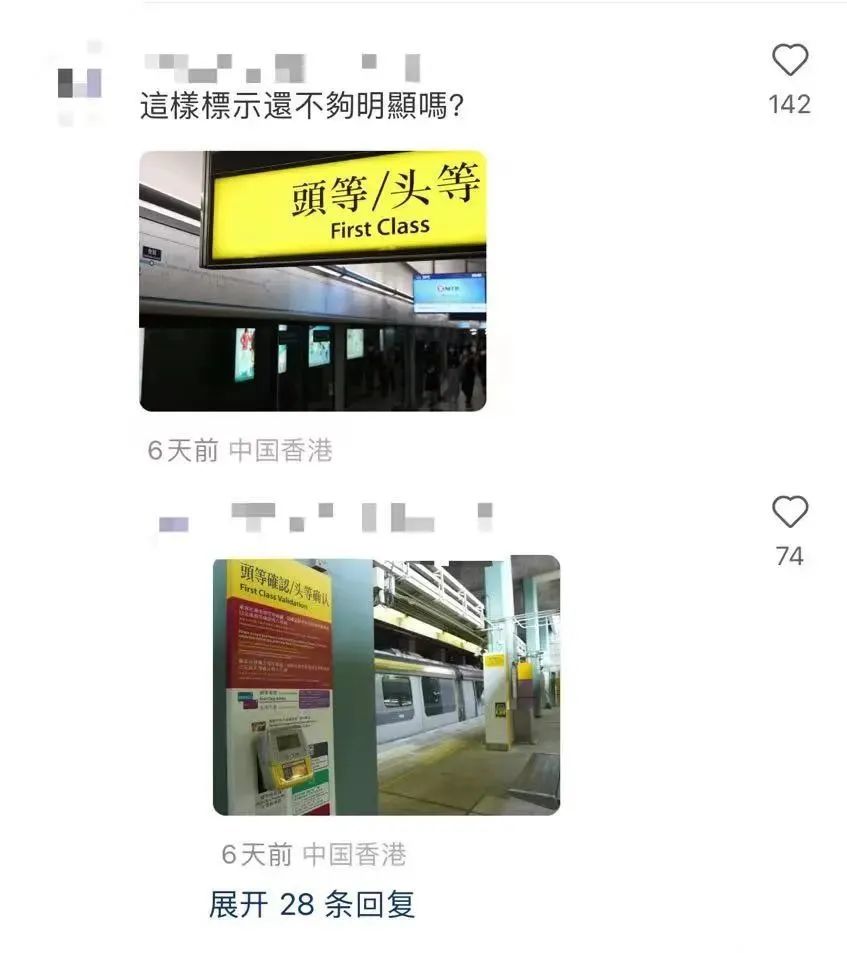
Task: Like the reply with 74 likes
Action: 789,513
